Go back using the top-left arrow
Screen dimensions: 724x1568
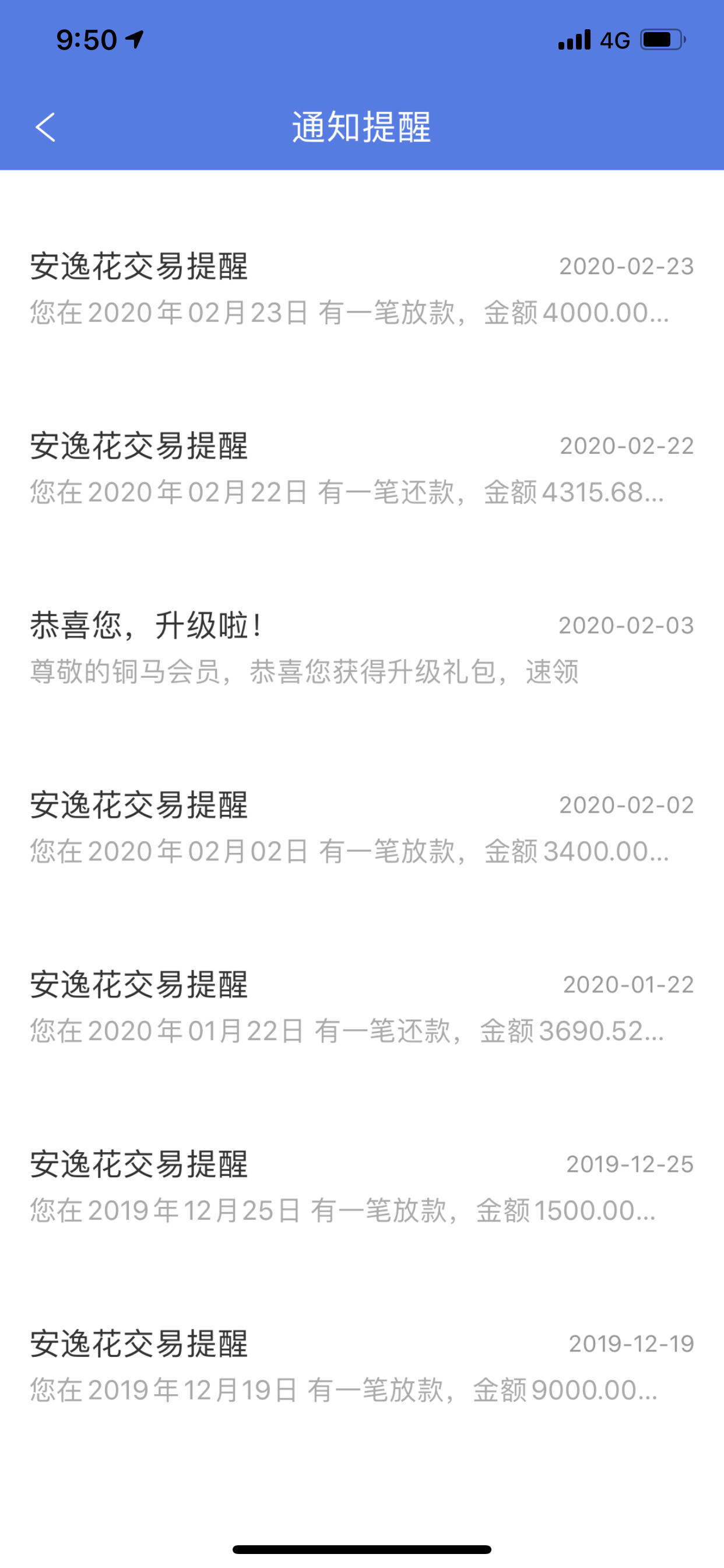[45, 127]
